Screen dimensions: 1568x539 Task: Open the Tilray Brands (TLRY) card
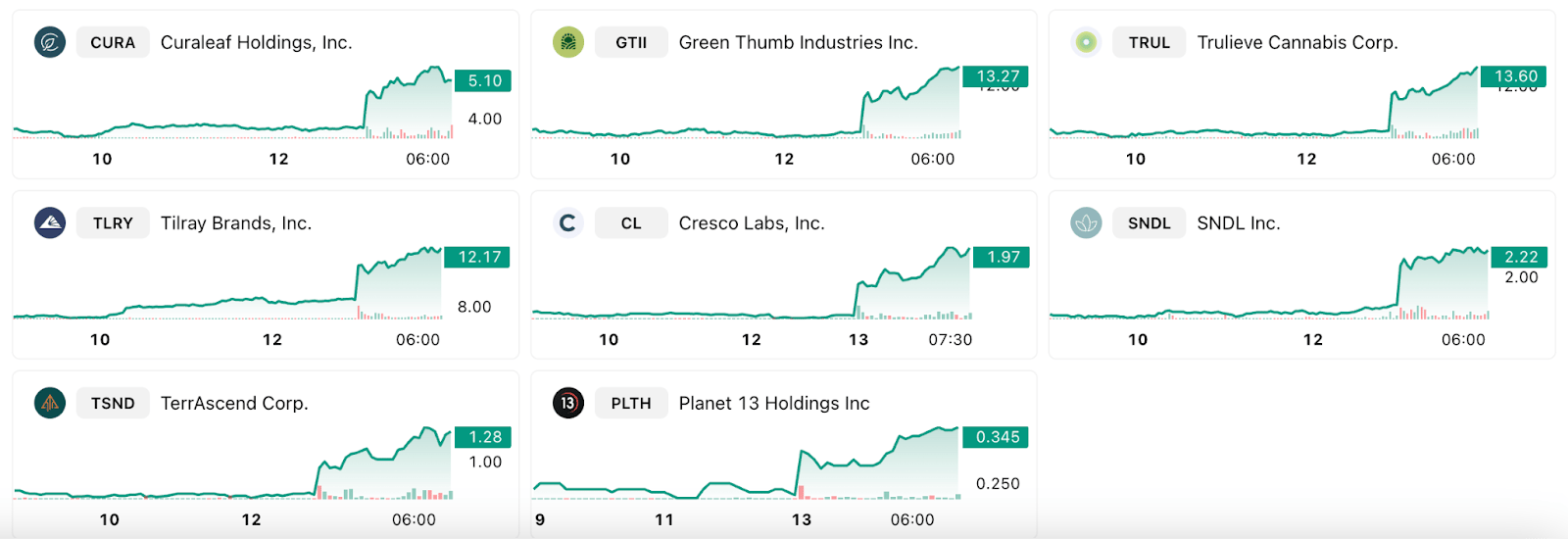tap(235, 223)
